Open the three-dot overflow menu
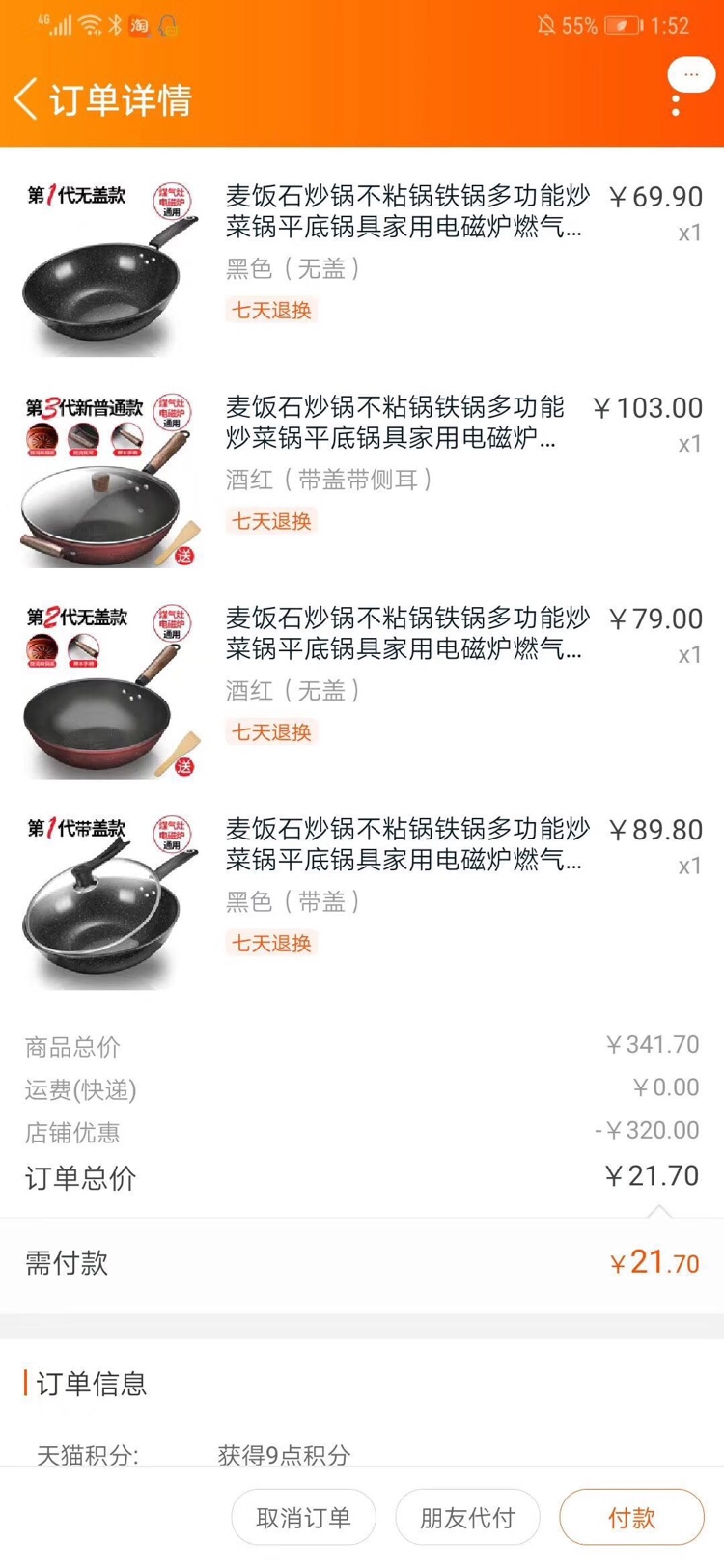This screenshot has width=724, height=1568. point(676,105)
